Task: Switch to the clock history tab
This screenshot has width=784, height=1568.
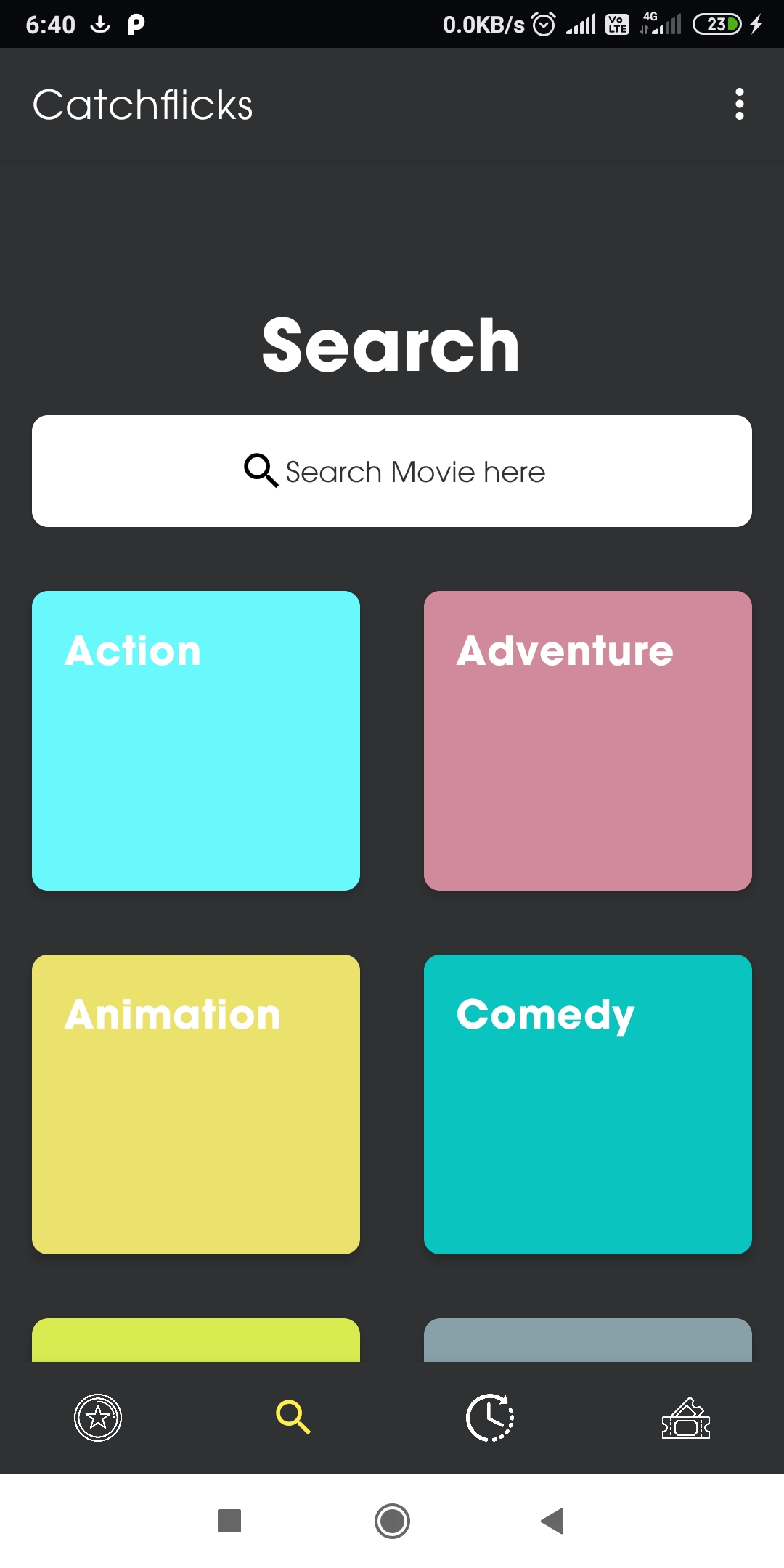Action: pyautogui.click(x=490, y=1417)
